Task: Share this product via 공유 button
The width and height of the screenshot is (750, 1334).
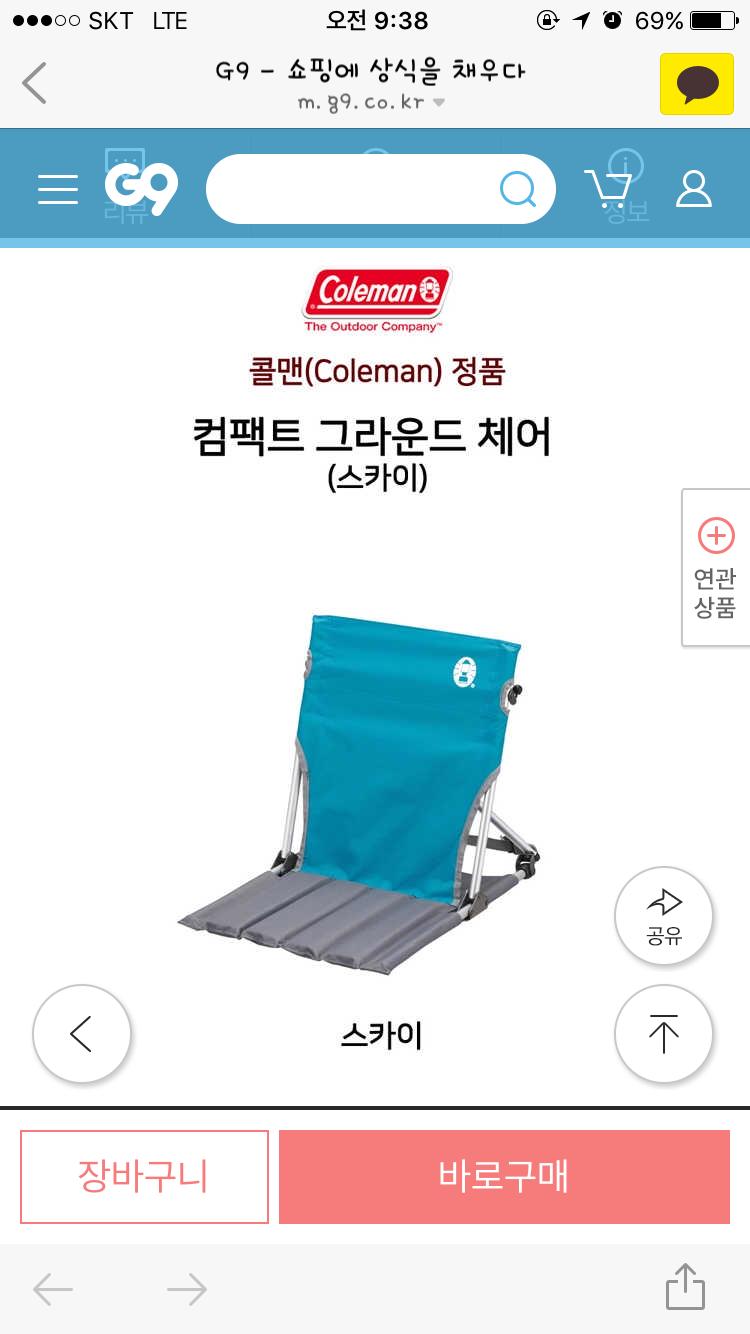Action: click(663, 916)
